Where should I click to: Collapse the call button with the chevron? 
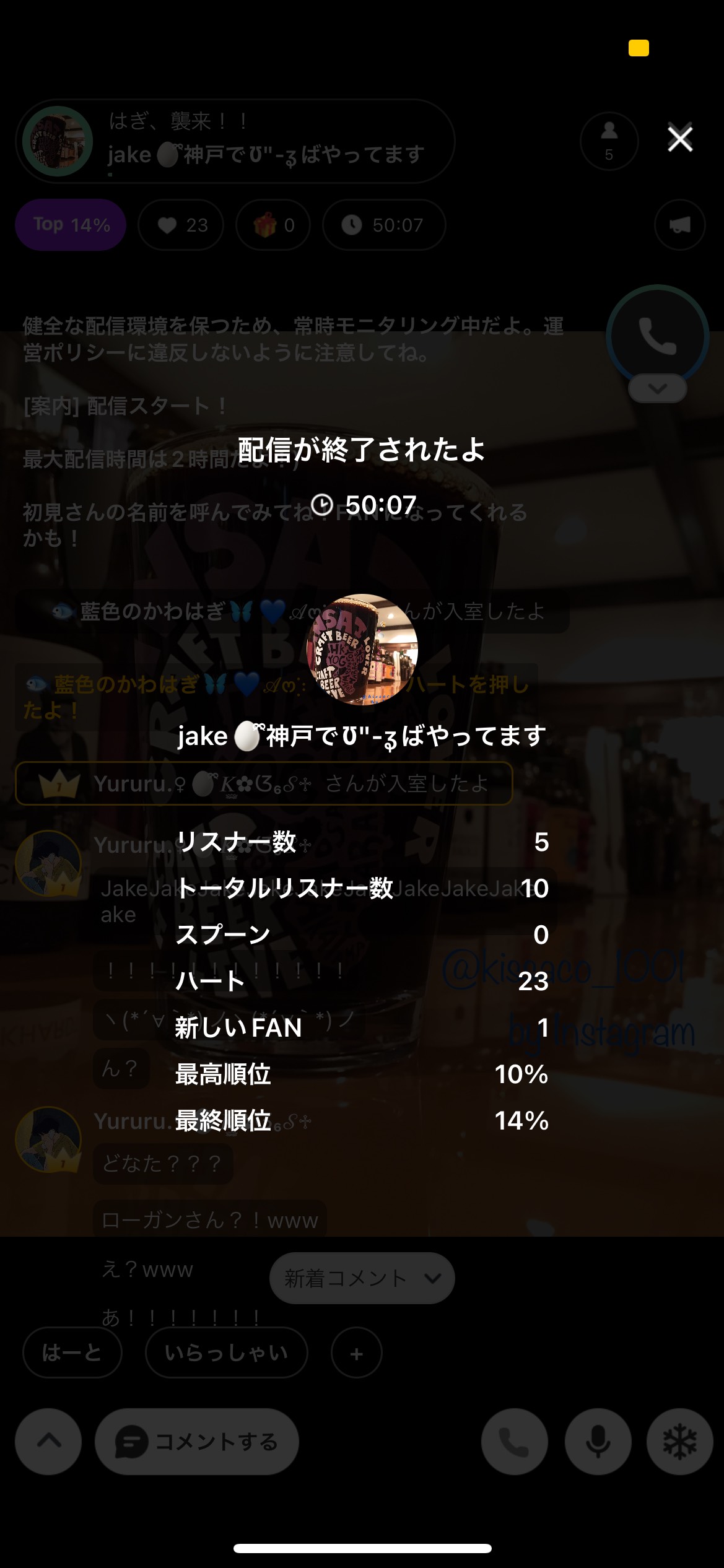(x=657, y=389)
